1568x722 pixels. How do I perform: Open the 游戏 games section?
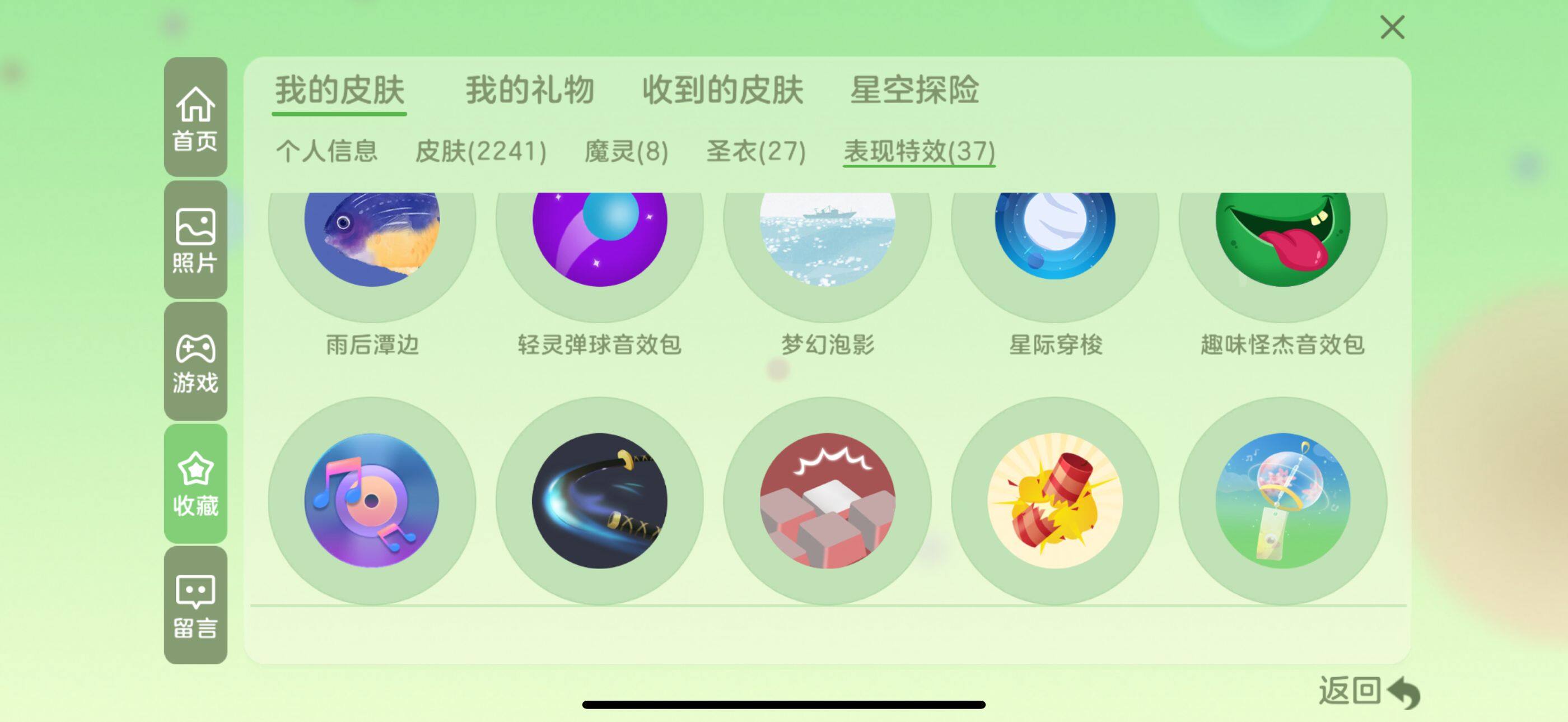tap(195, 362)
